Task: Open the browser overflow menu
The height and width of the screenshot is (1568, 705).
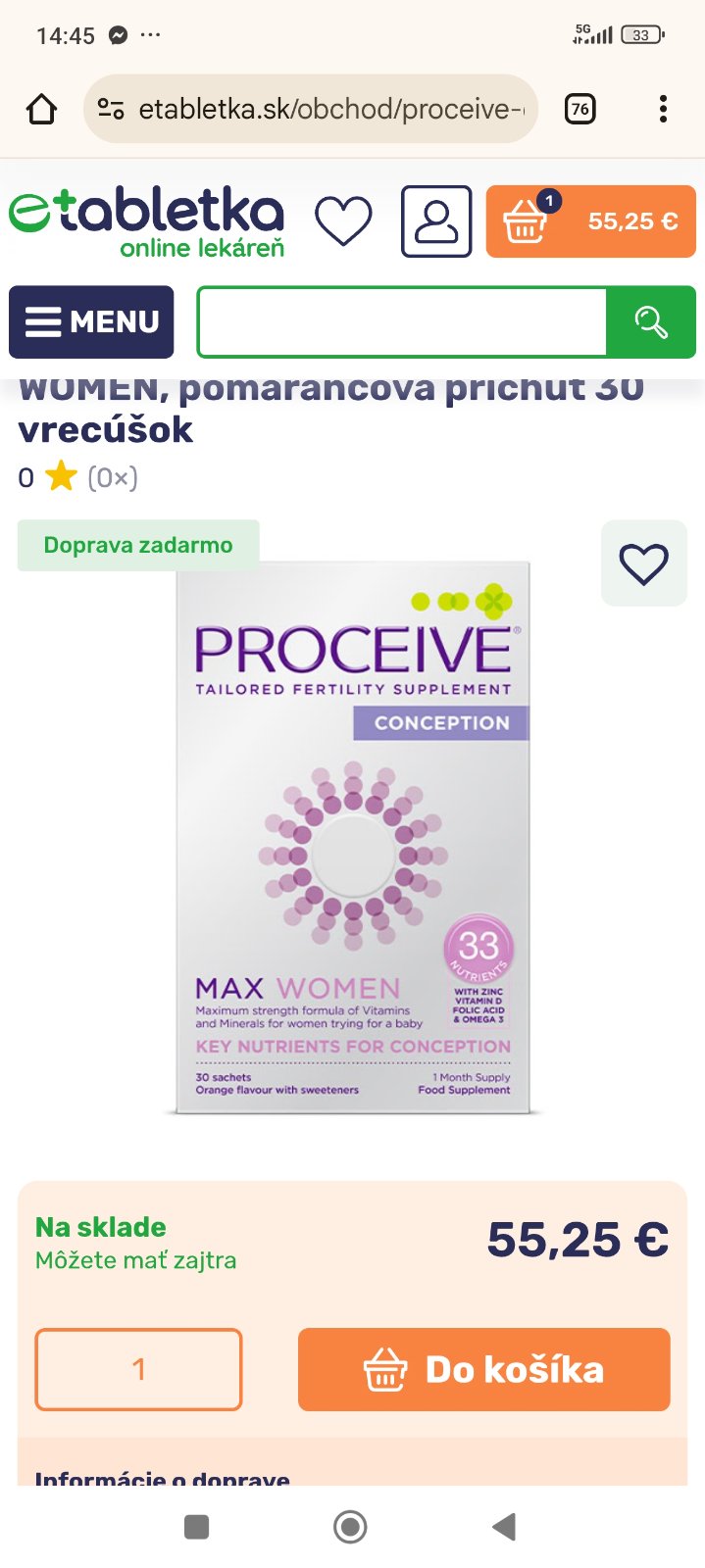Action: (x=663, y=109)
